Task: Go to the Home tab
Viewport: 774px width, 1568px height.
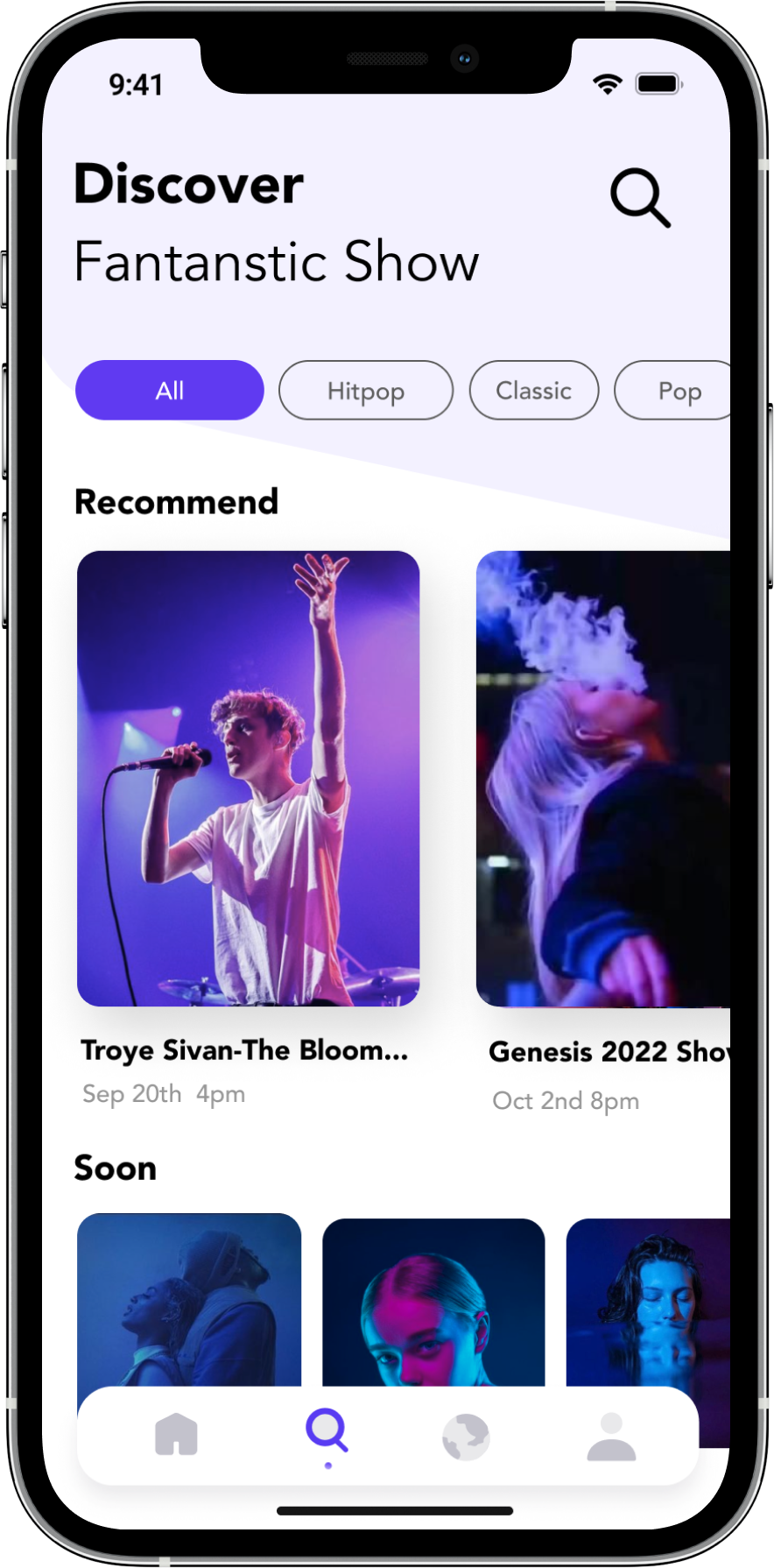Action: point(176,1435)
